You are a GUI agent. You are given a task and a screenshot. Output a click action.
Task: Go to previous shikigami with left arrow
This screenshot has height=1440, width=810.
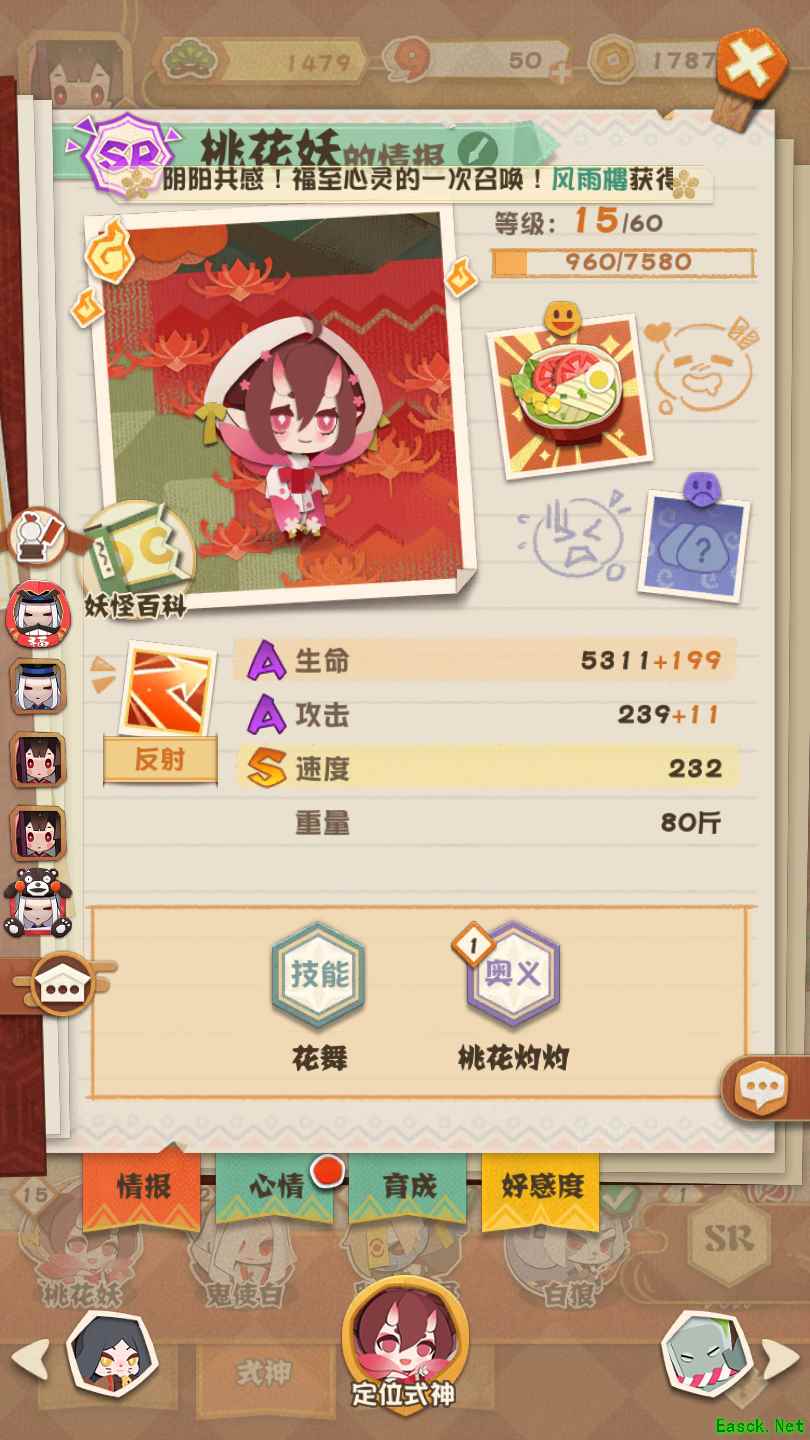tap(31, 1359)
